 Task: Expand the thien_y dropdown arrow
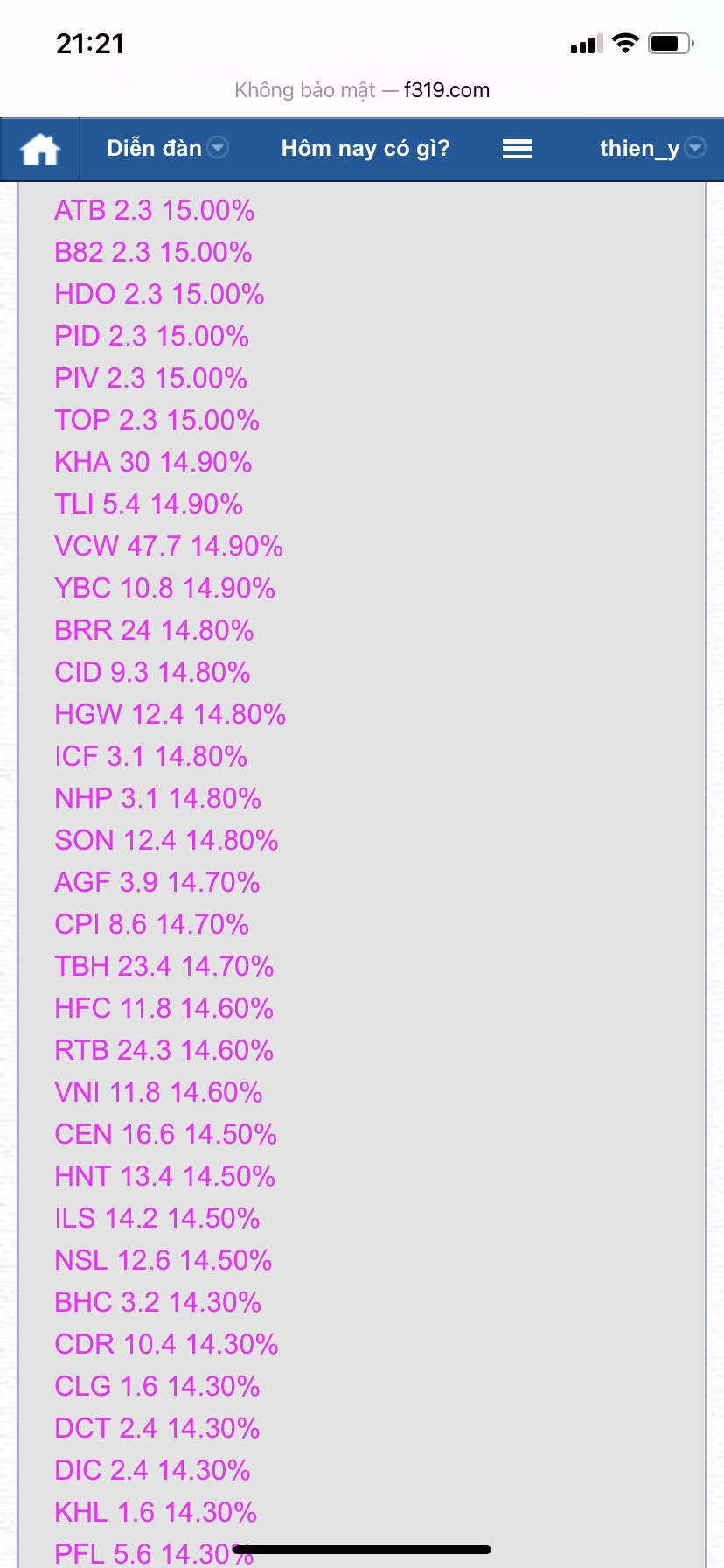pyautogui.click(x=695, y=148)
